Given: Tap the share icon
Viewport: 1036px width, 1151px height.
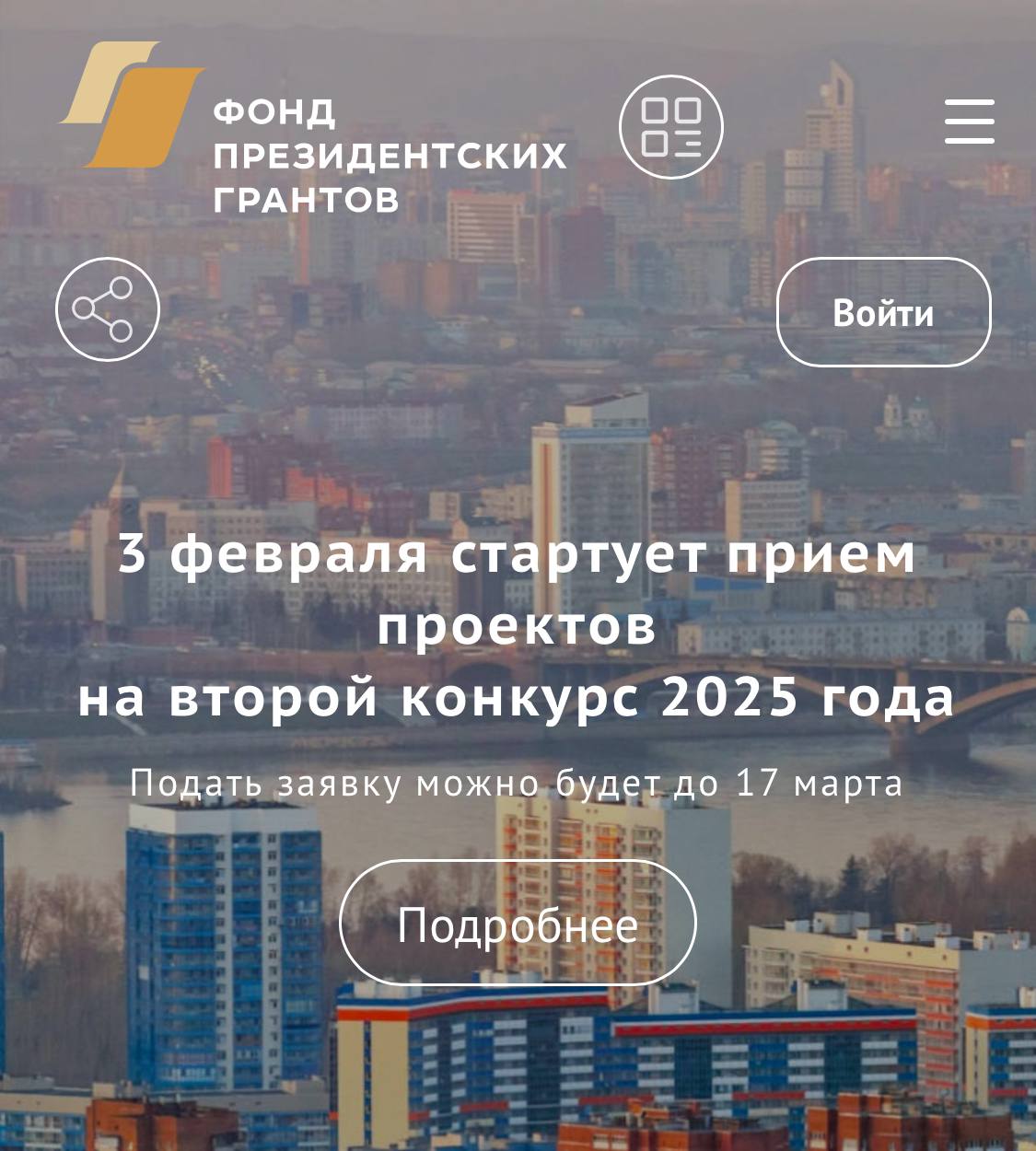Looking at the screenshot, I should click(108, 309).
